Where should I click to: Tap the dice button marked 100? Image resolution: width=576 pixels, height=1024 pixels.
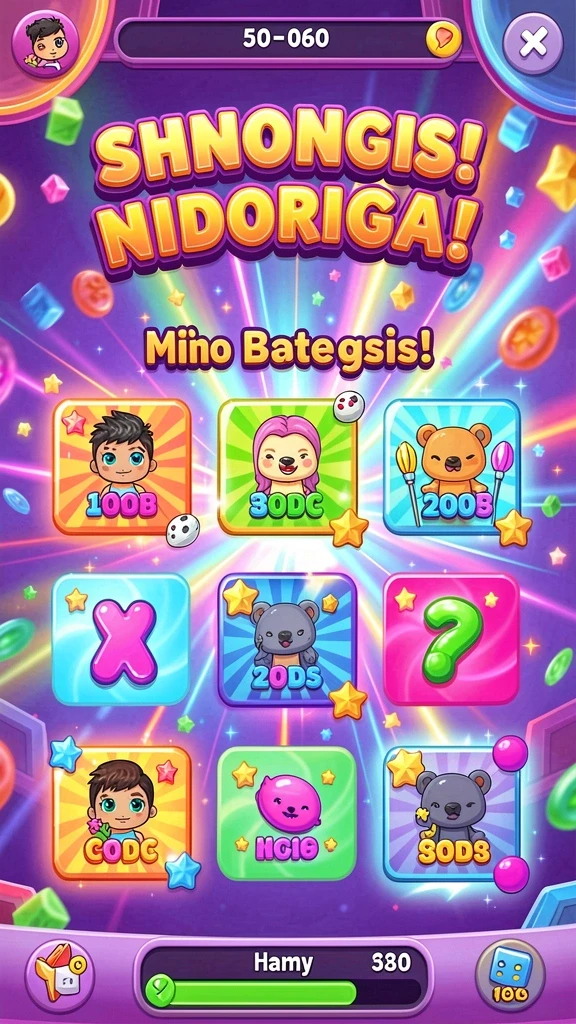pyautogui.click(x=510, y=976)
